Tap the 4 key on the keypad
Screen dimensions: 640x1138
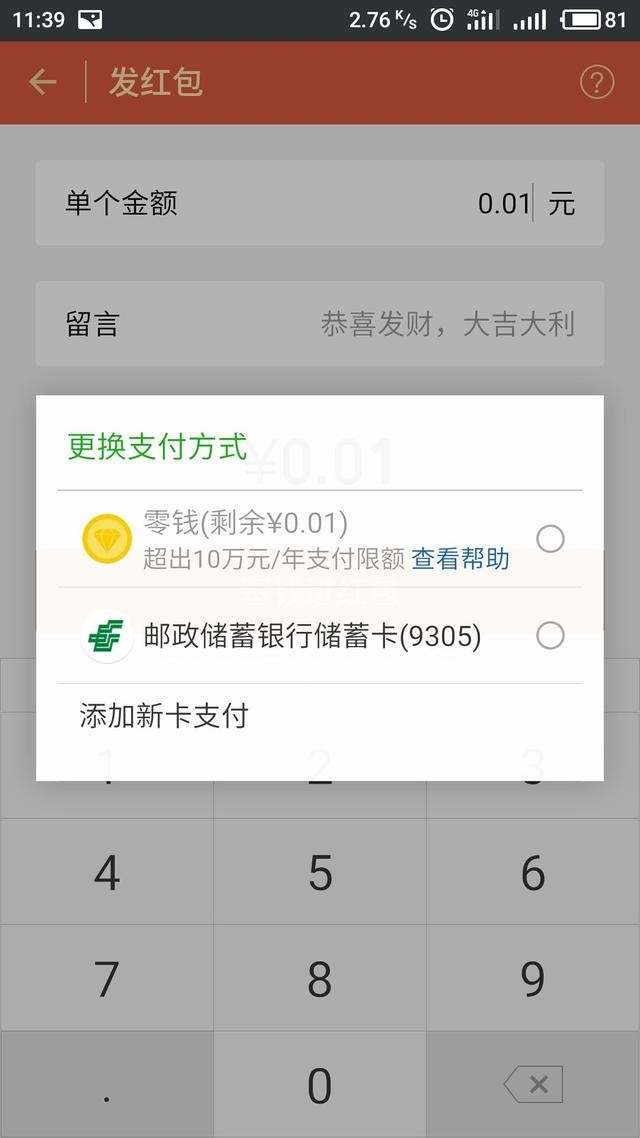[x=107, y=872]
